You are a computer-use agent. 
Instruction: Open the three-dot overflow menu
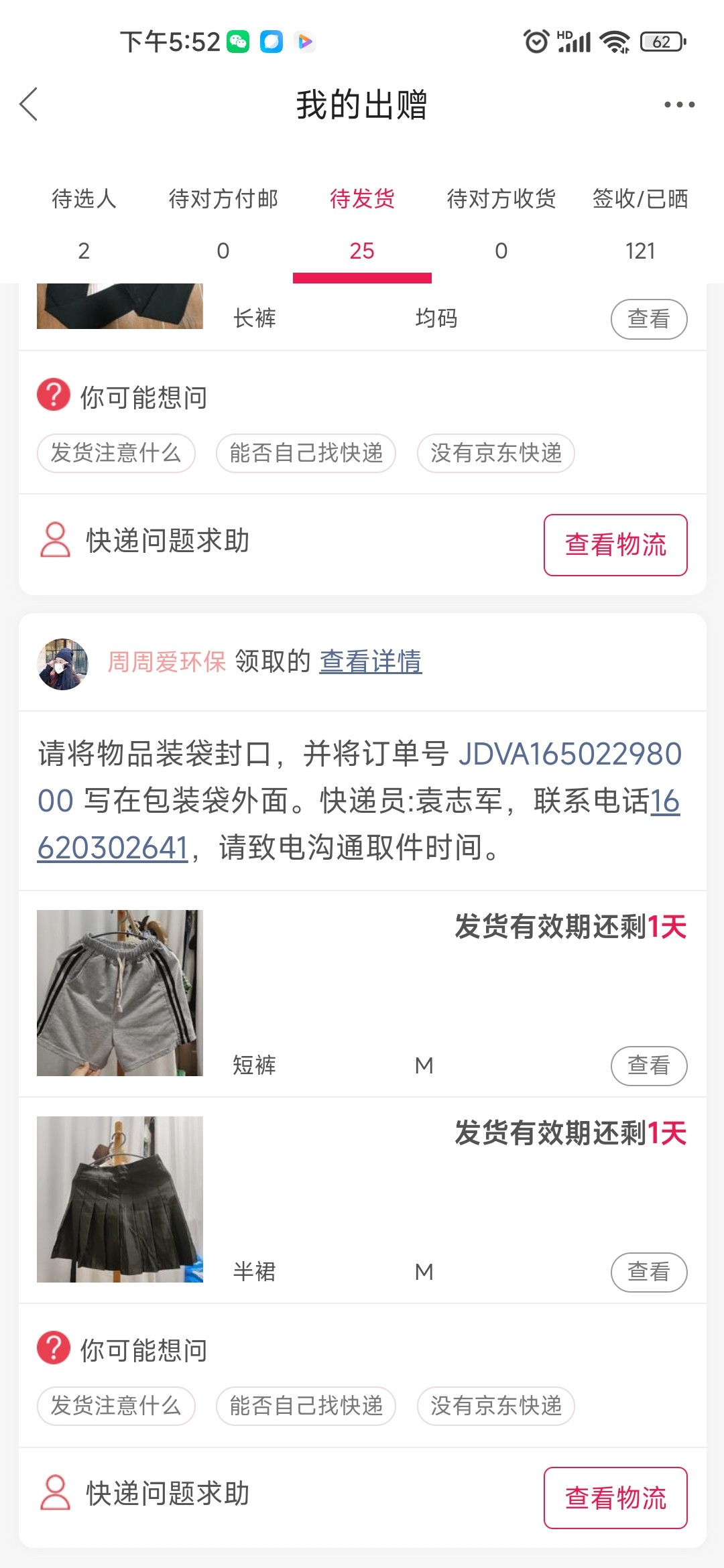coord(679,105)
